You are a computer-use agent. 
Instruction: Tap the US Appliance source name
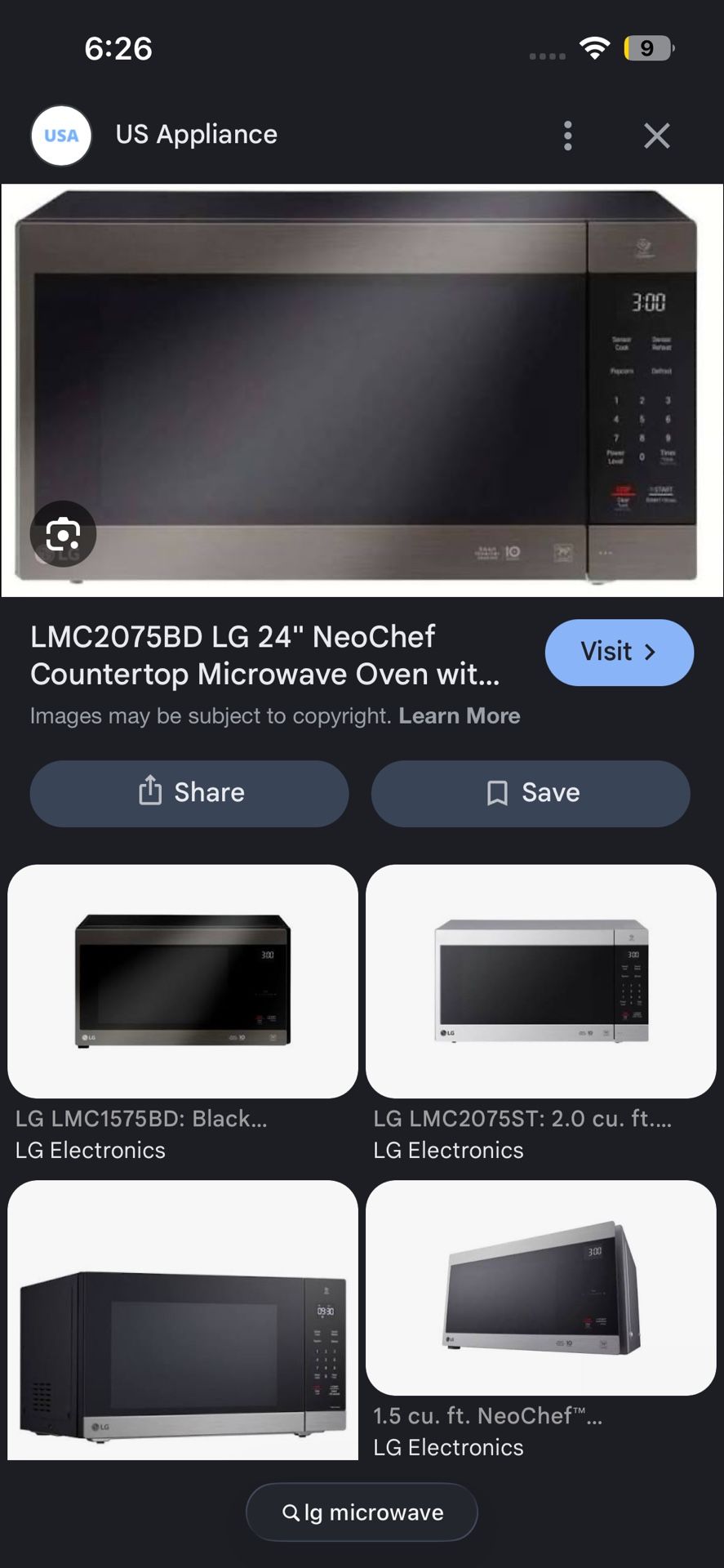[x=196, y=135]
